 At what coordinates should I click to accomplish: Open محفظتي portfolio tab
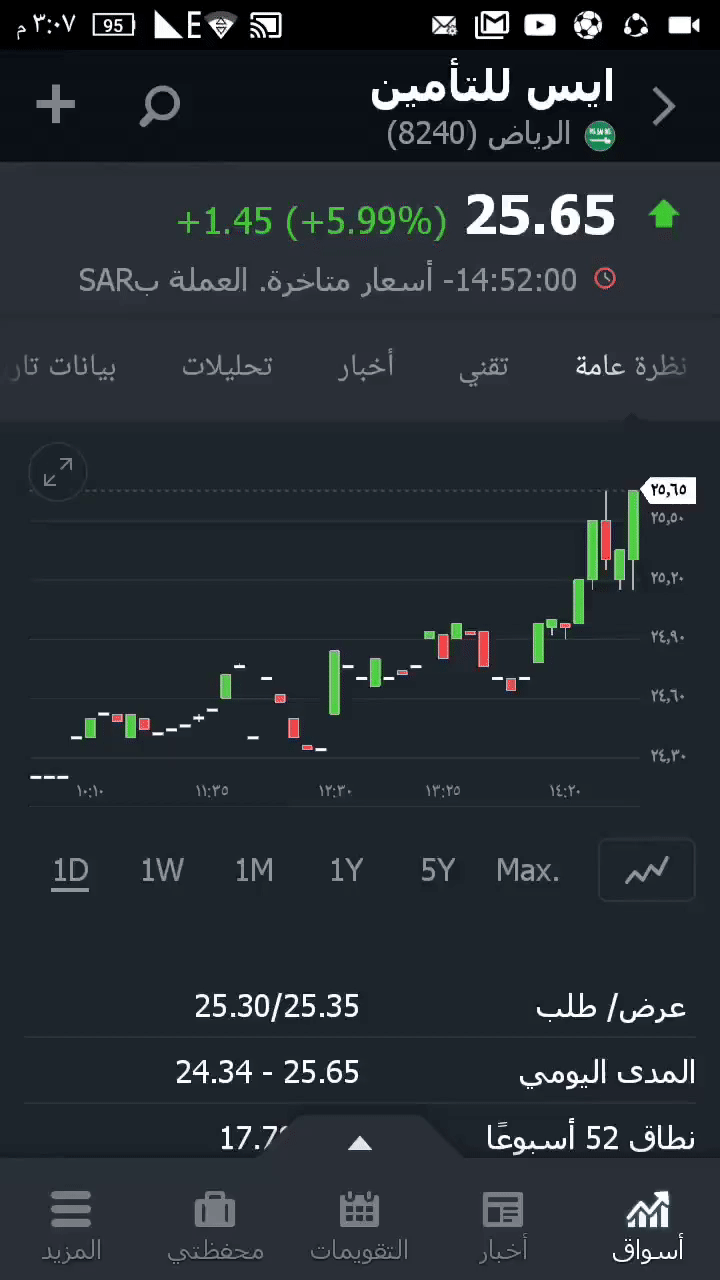215,1226
